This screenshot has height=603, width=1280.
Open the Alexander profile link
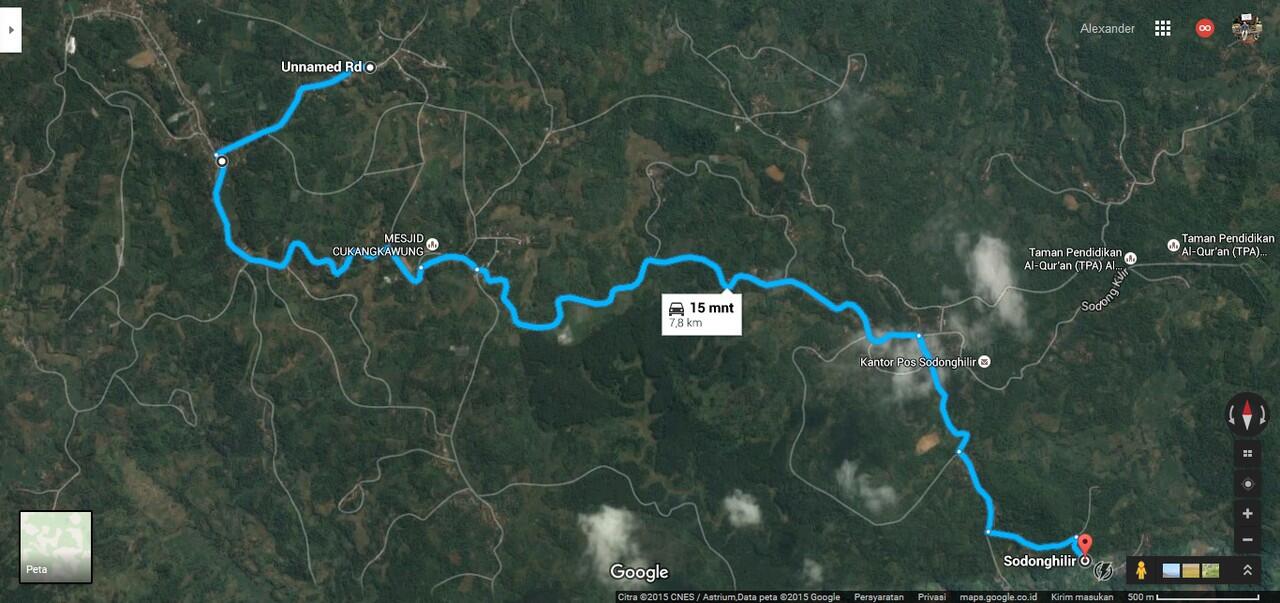tap(1107, 29)
